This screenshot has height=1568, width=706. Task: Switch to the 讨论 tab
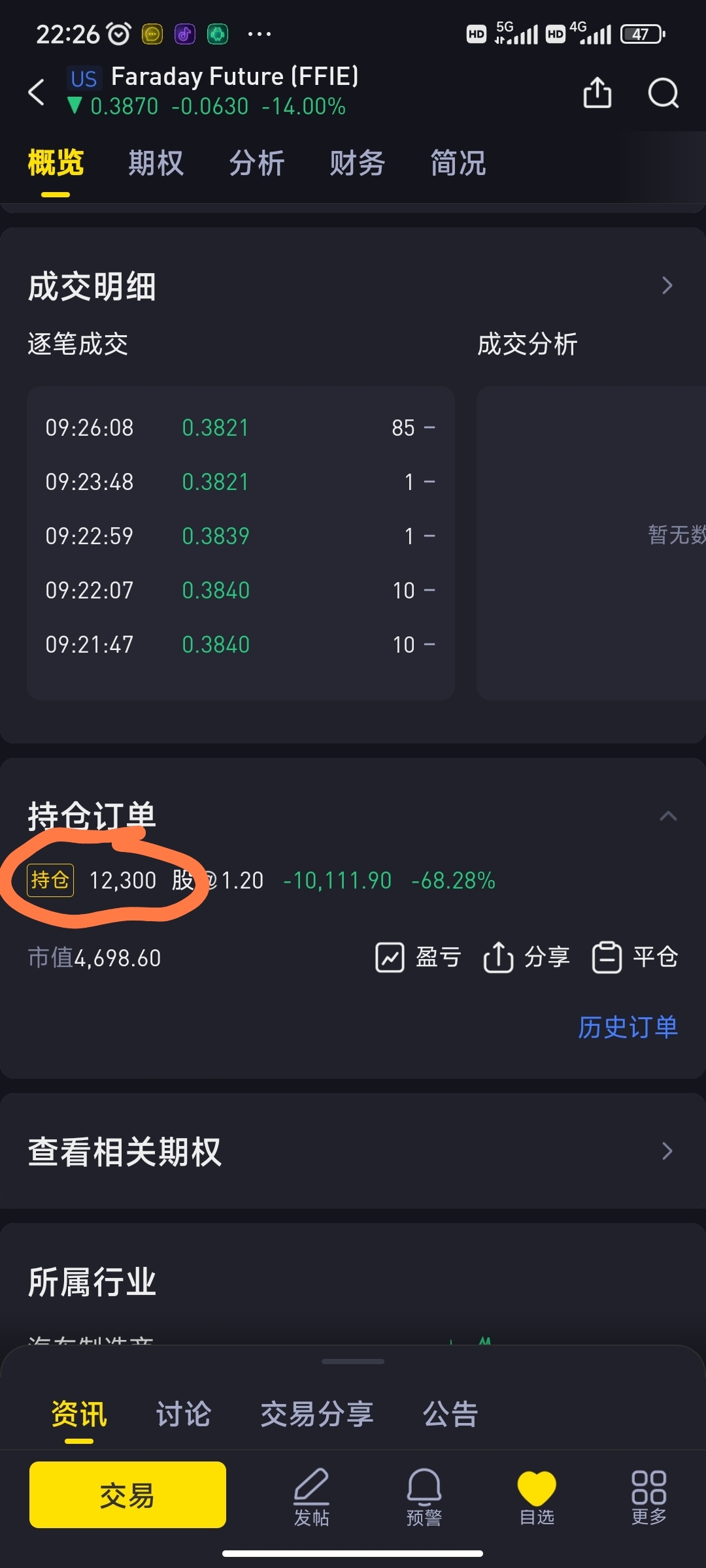click(x=183, y=1414)
